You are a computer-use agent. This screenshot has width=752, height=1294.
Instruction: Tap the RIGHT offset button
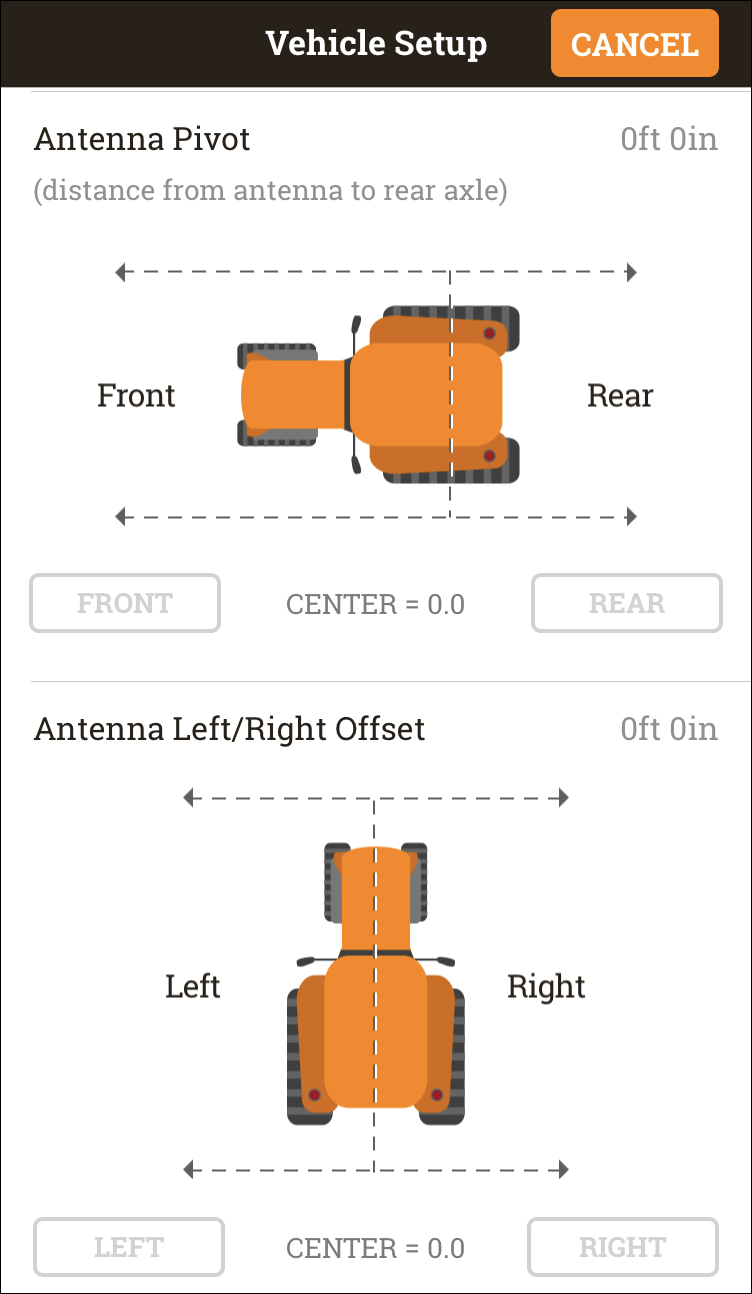(622, 1247)
